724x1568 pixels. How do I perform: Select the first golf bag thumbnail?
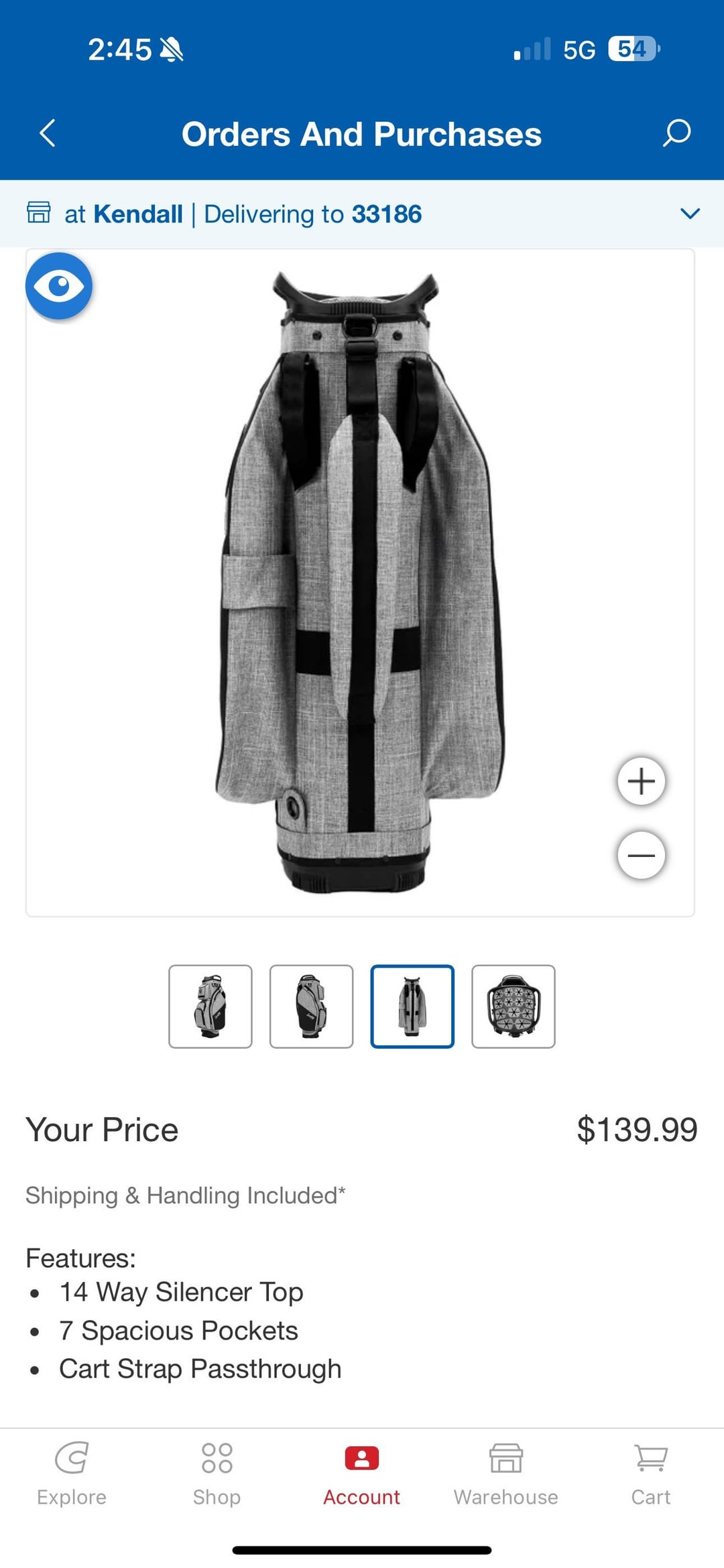pyautogui.click(x=210, y=1006)
